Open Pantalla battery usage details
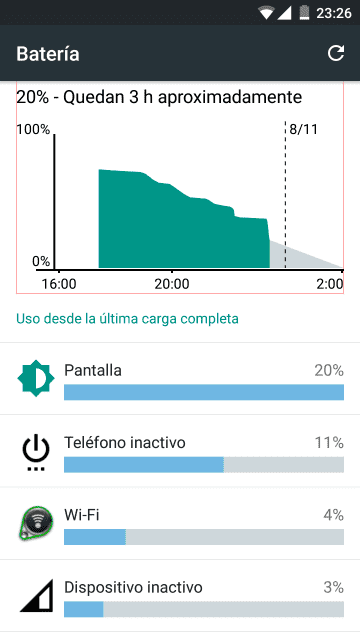The width and height of the screenshot is (360, 640). coord(180,379)
